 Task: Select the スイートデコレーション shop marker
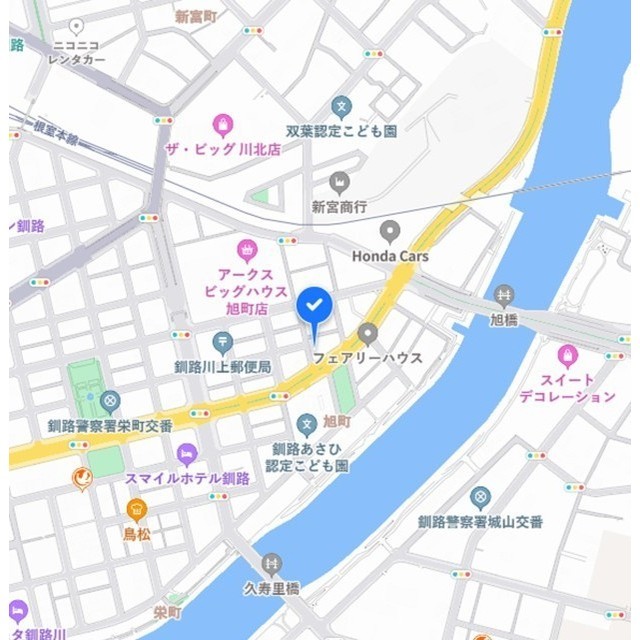coord(568,356)
